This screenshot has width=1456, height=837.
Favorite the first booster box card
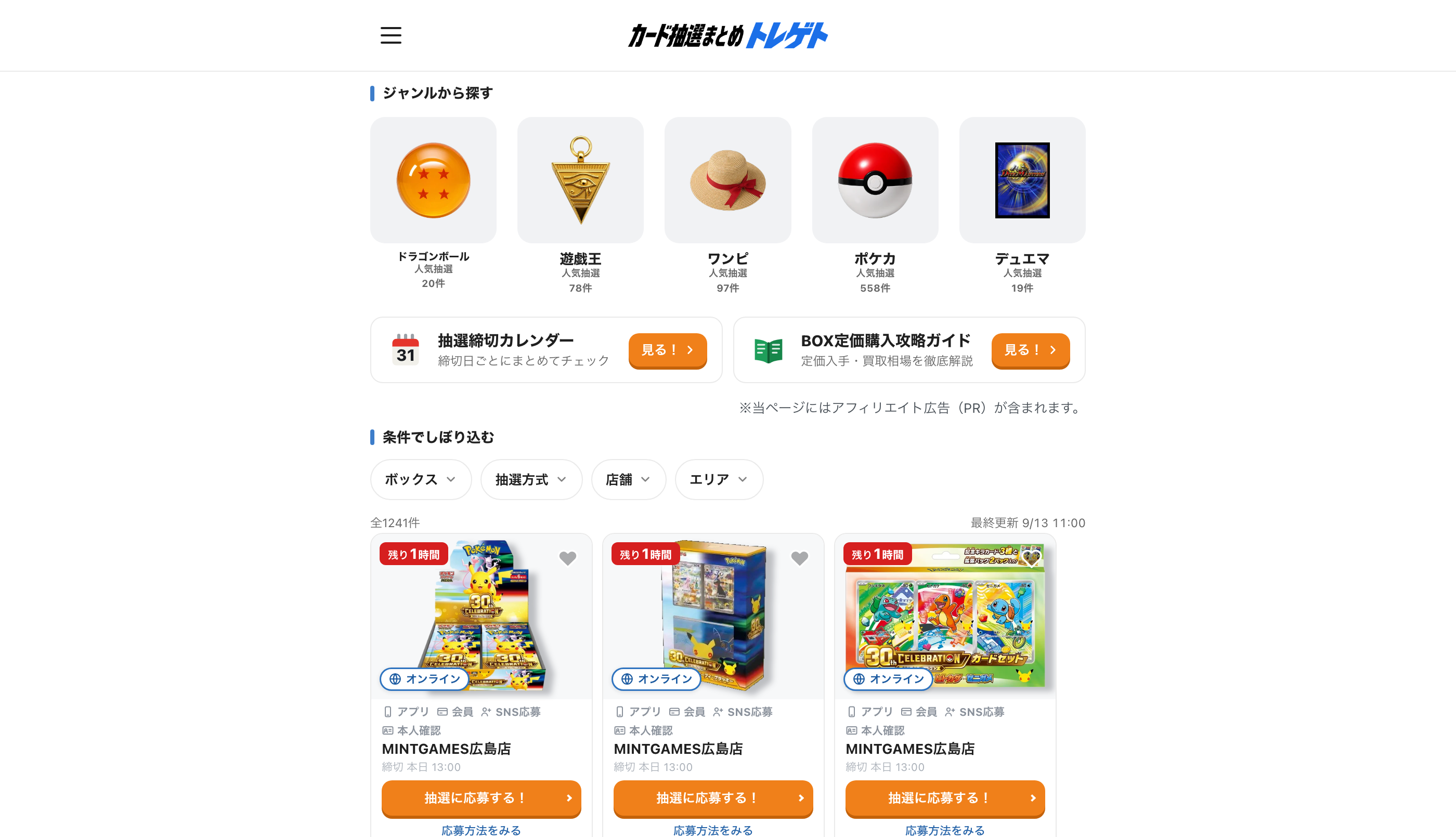coord(567,558)
